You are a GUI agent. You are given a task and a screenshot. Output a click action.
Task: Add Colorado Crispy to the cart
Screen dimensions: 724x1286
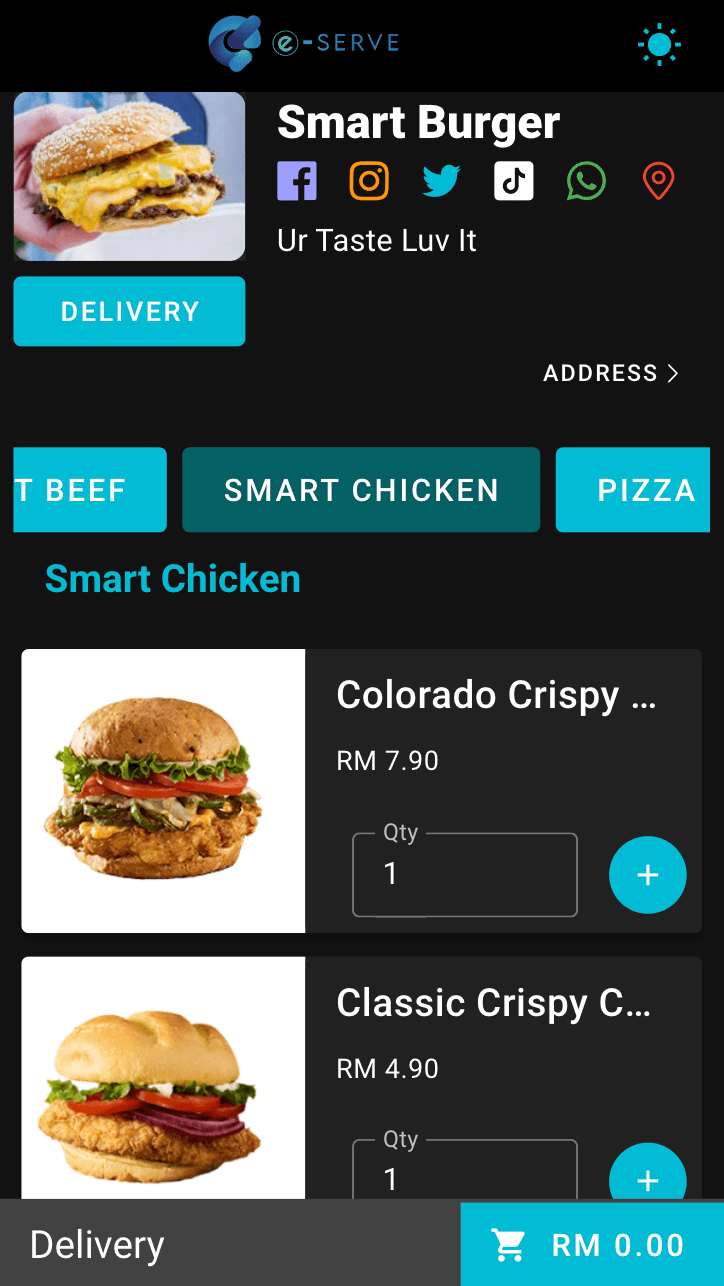tap(647, 875)
